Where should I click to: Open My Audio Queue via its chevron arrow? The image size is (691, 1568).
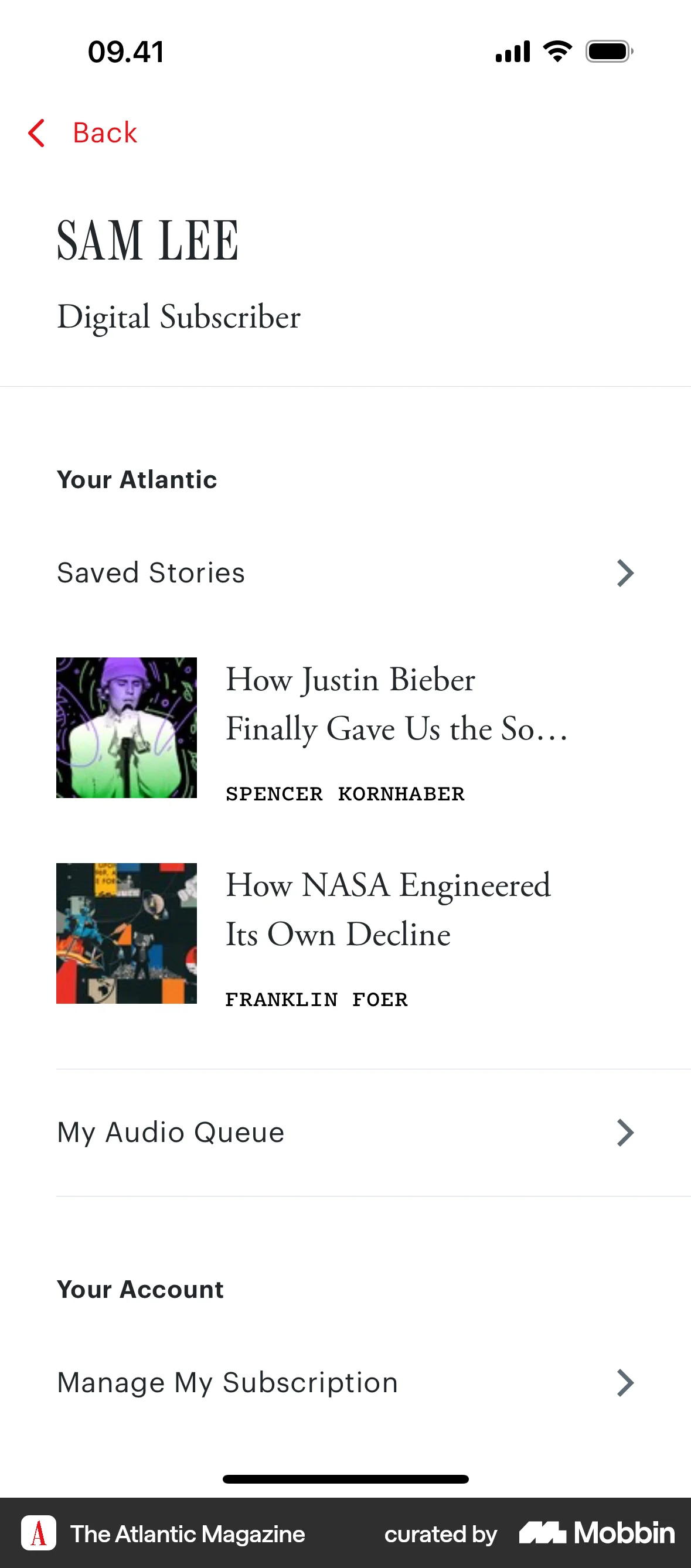(x=624, y=1131)
